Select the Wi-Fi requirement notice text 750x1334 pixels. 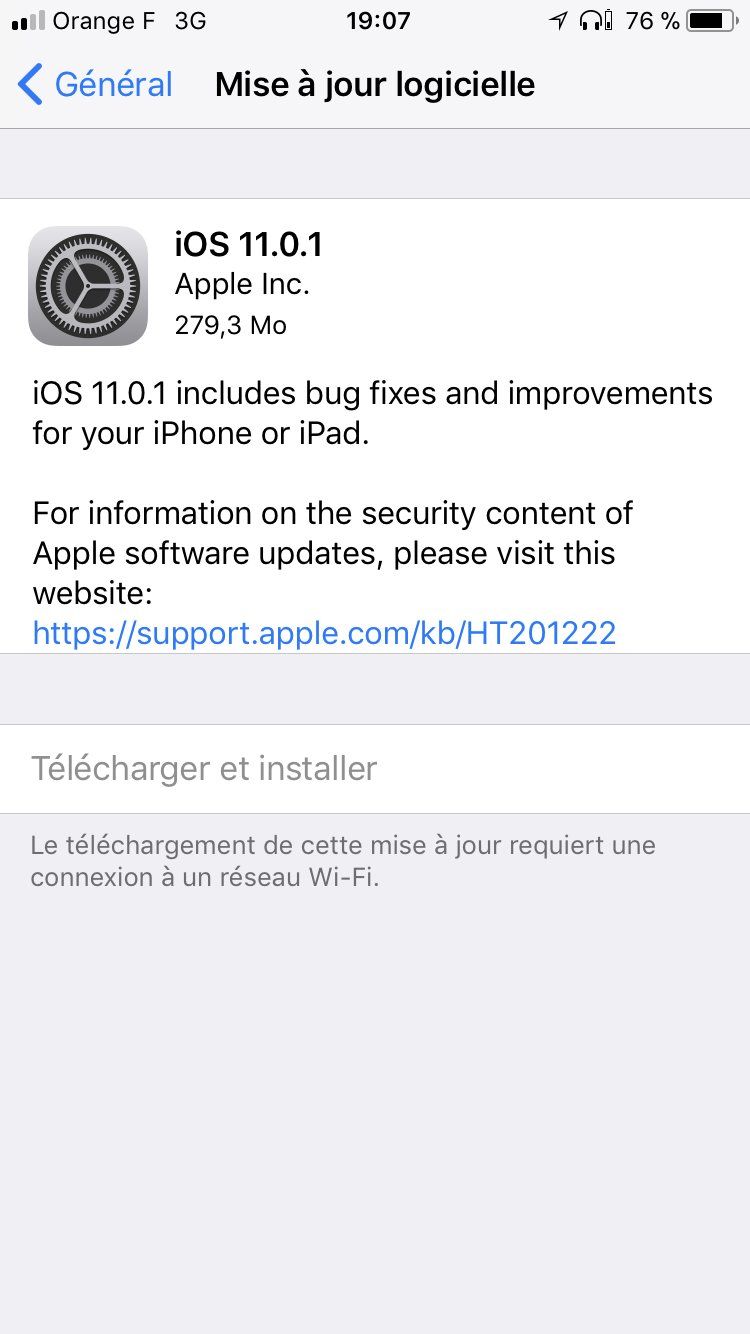click(343, 860)
